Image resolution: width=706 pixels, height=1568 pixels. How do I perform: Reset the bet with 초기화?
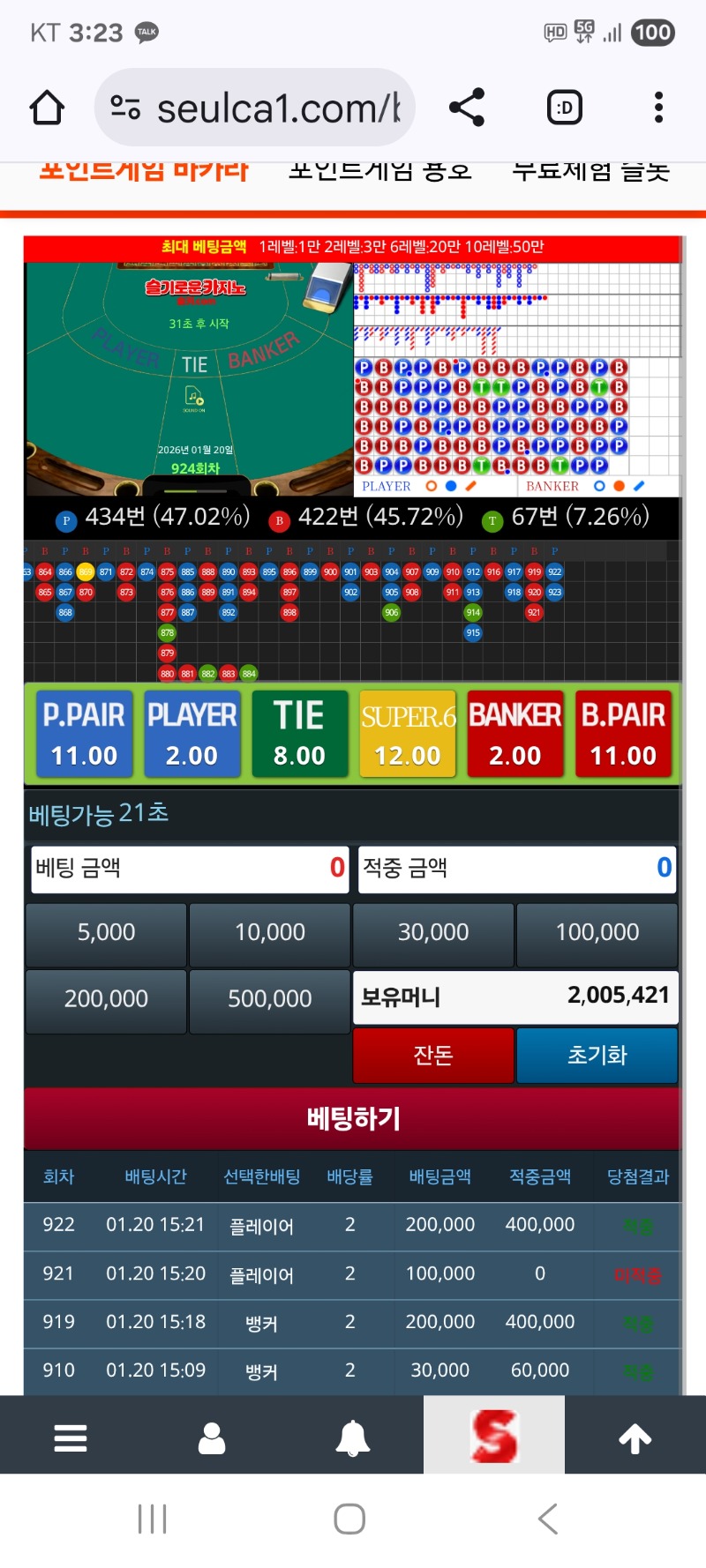tap(597, 1056)
